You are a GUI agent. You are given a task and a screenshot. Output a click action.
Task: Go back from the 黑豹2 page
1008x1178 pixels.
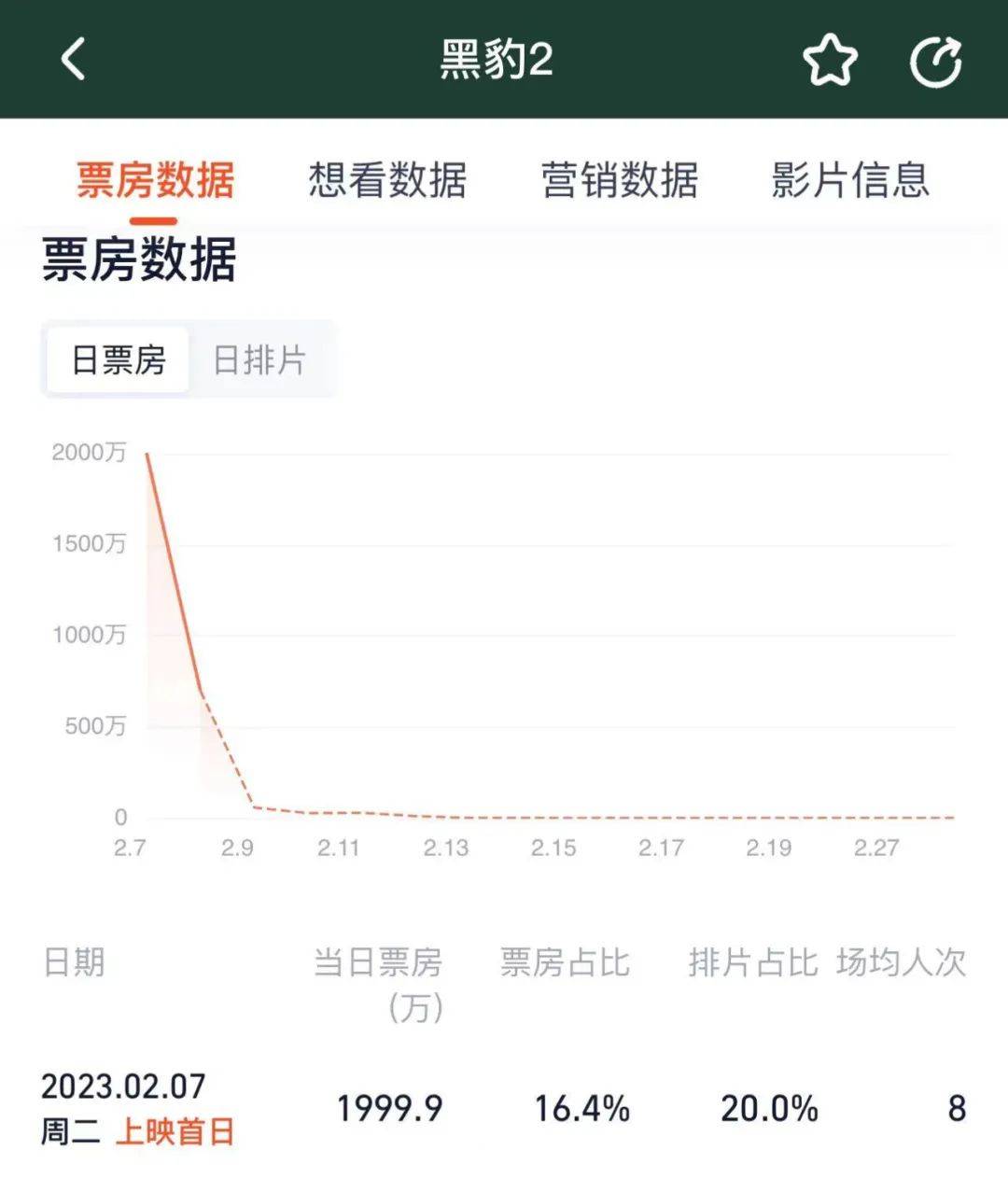click(x=74, y=60)
